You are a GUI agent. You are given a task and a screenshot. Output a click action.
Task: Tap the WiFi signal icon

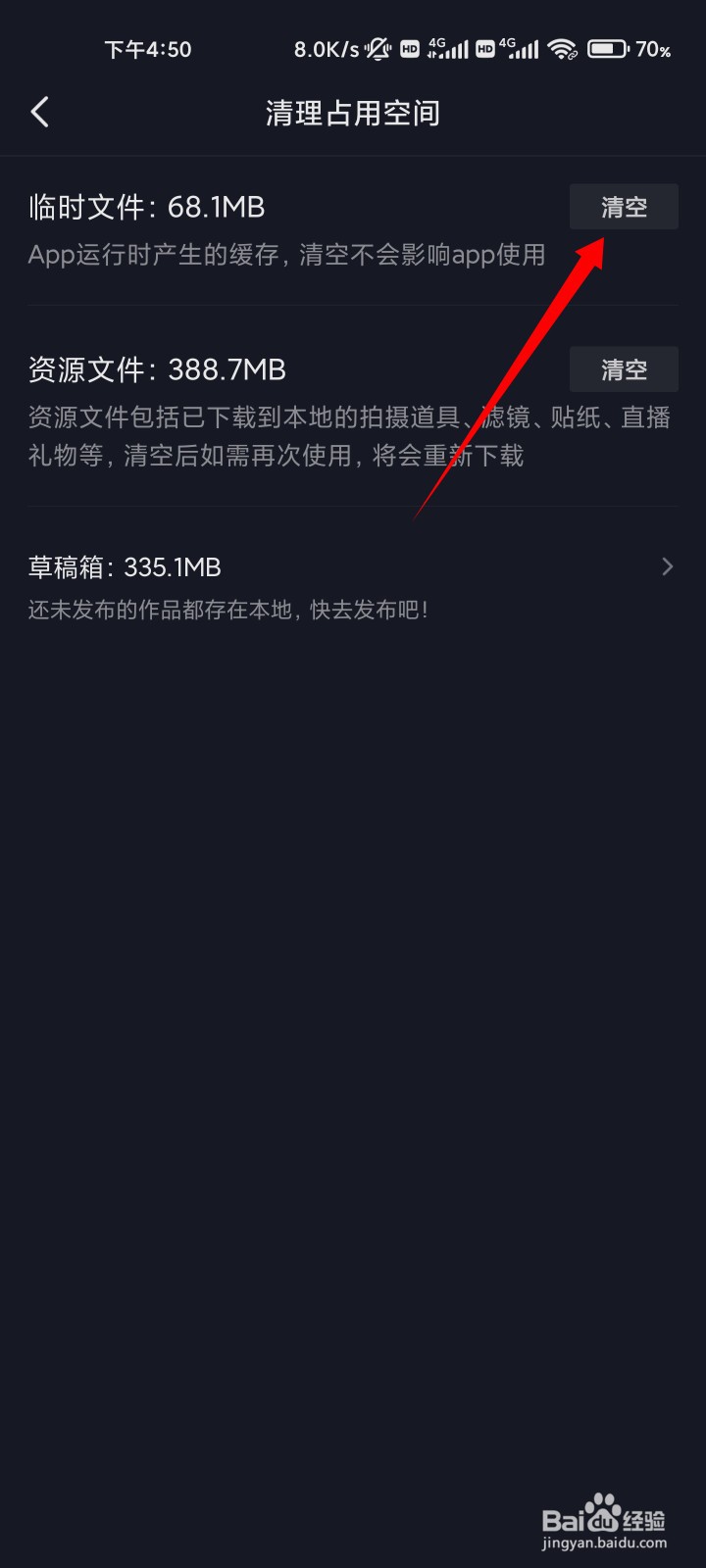pos(562,49)
